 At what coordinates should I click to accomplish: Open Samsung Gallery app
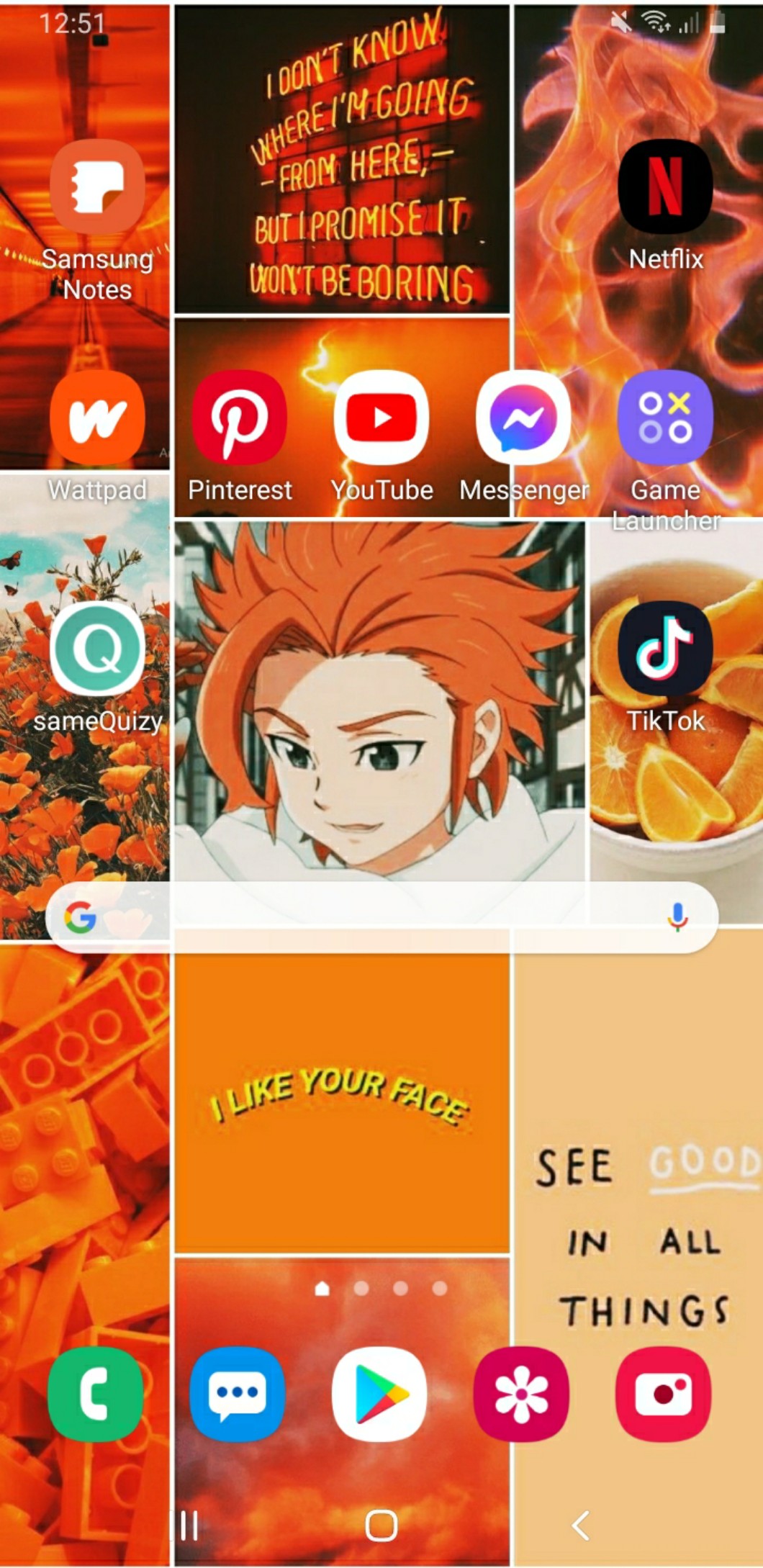[x=521, y=1393]
